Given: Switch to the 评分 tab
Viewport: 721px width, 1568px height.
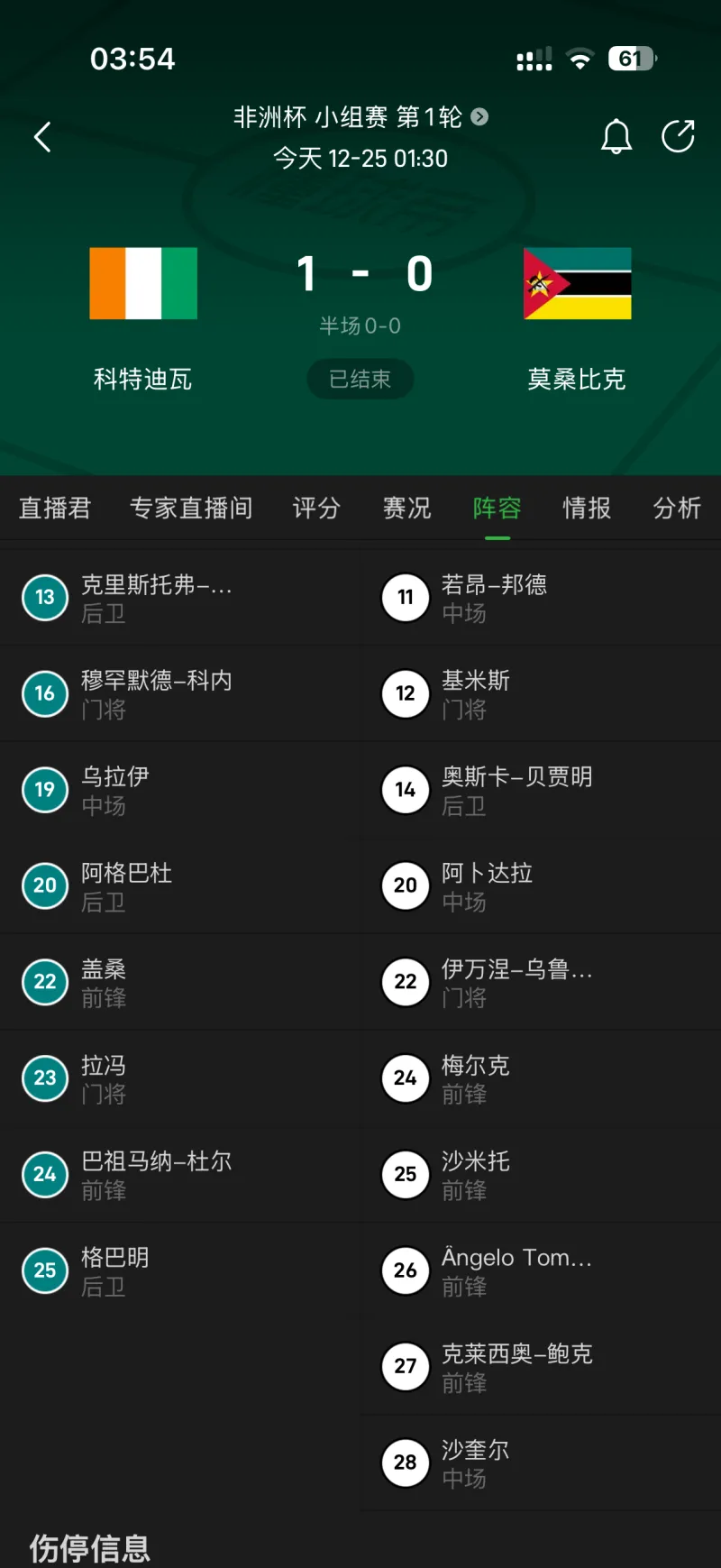Looking at the screenshot, I should (316, 508).
